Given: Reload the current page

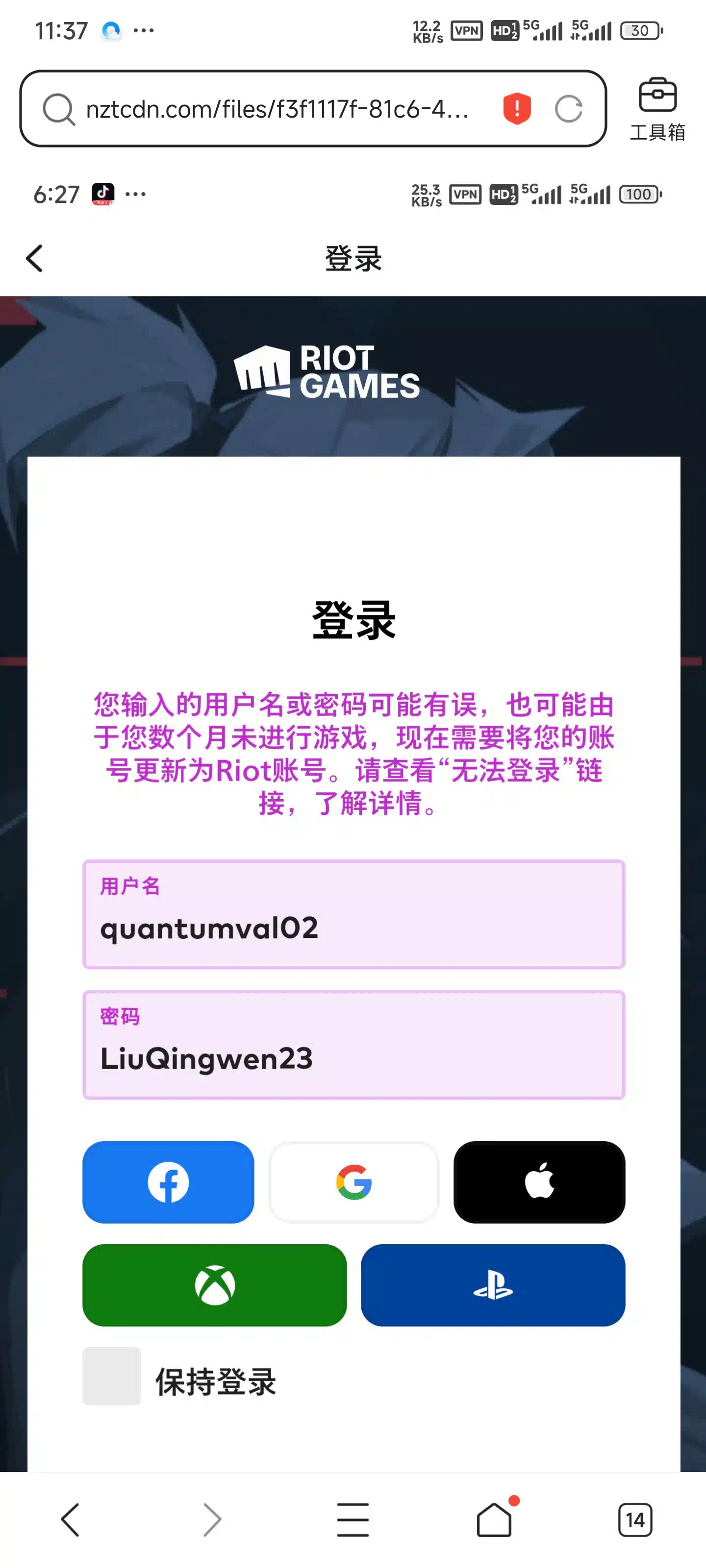Looking at the screenshot, I should tap(568, 109).
